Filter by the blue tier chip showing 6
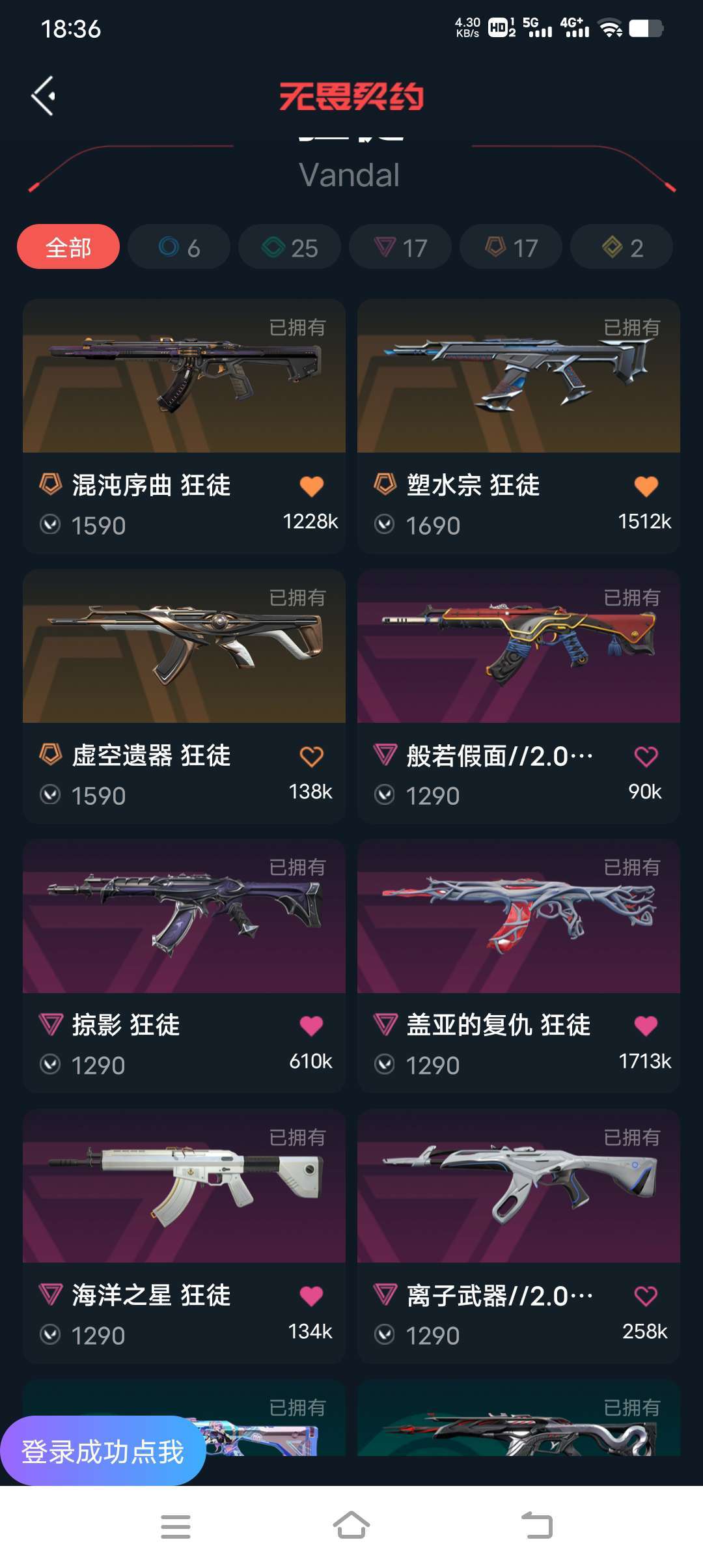 pyautogui.click(x=179, y=247)
